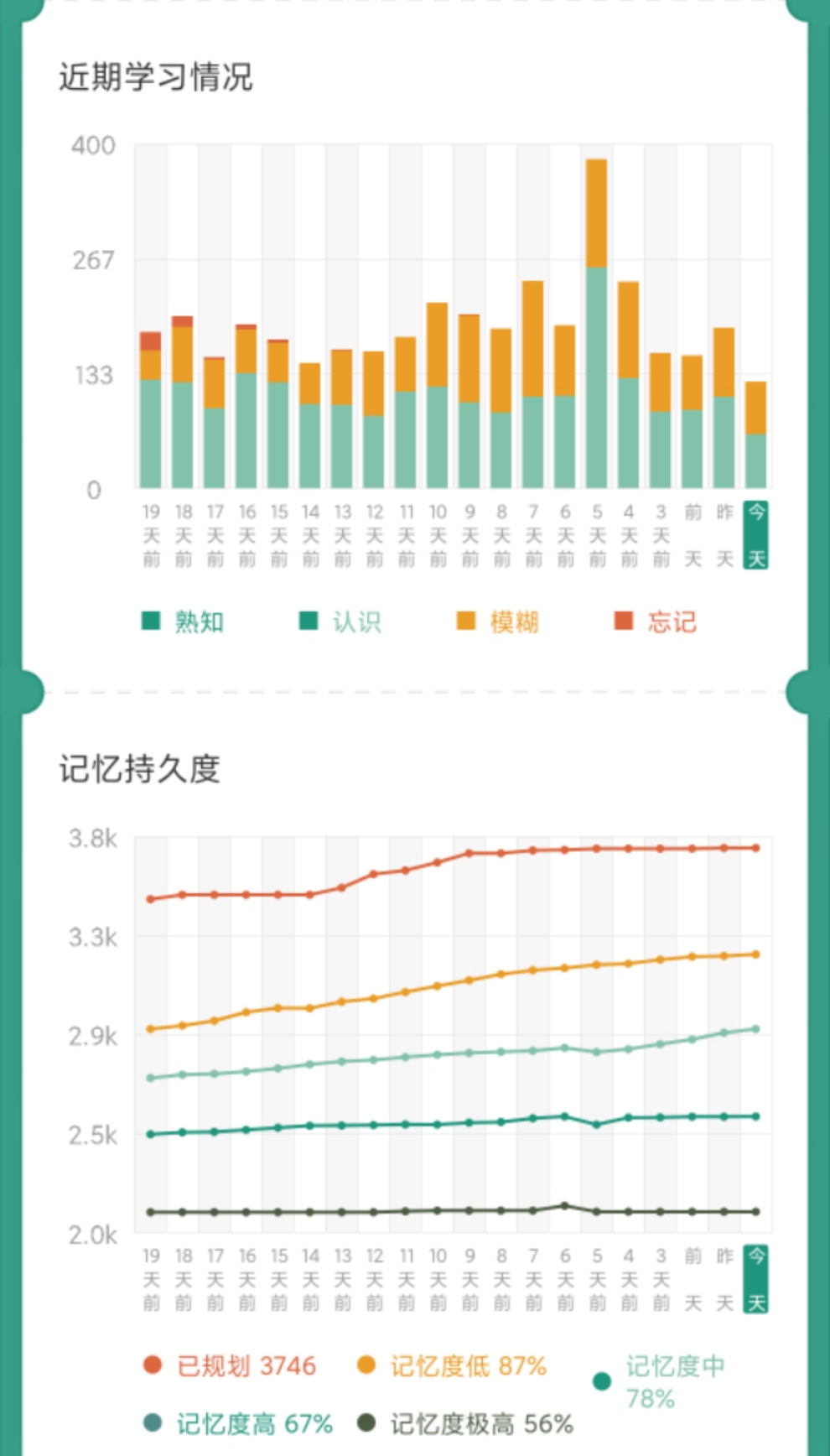Toggle the 熟知 legend item
This screenshot has height=1456, width=830.
point(183,621)
